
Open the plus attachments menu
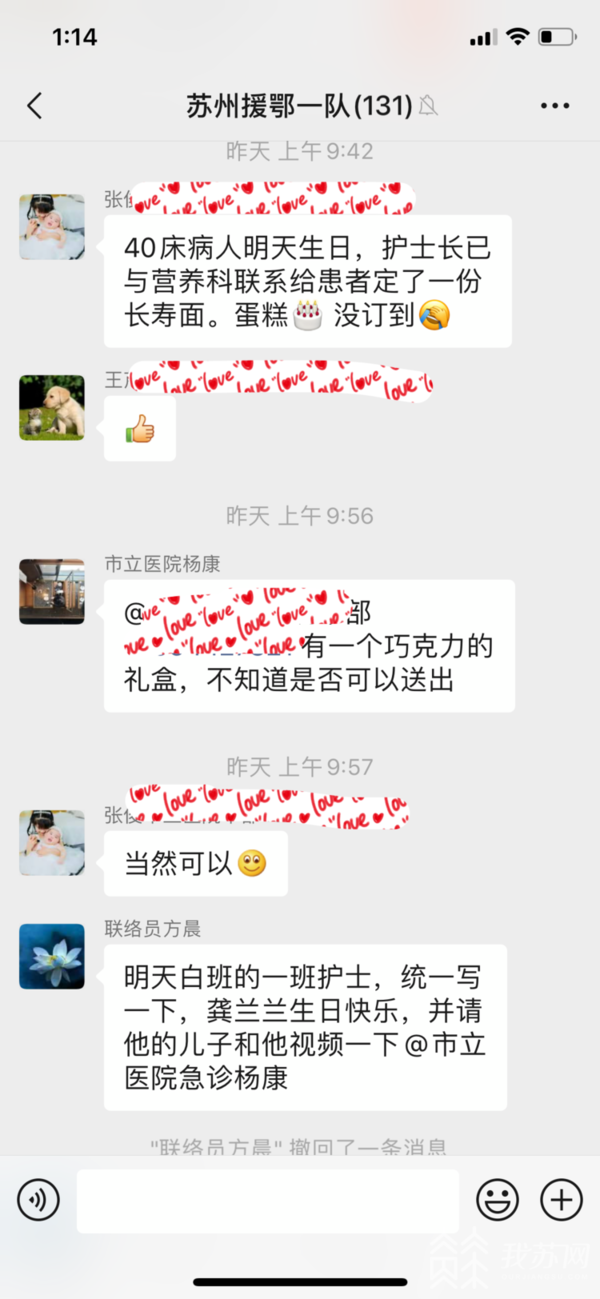click(561, 1199)
